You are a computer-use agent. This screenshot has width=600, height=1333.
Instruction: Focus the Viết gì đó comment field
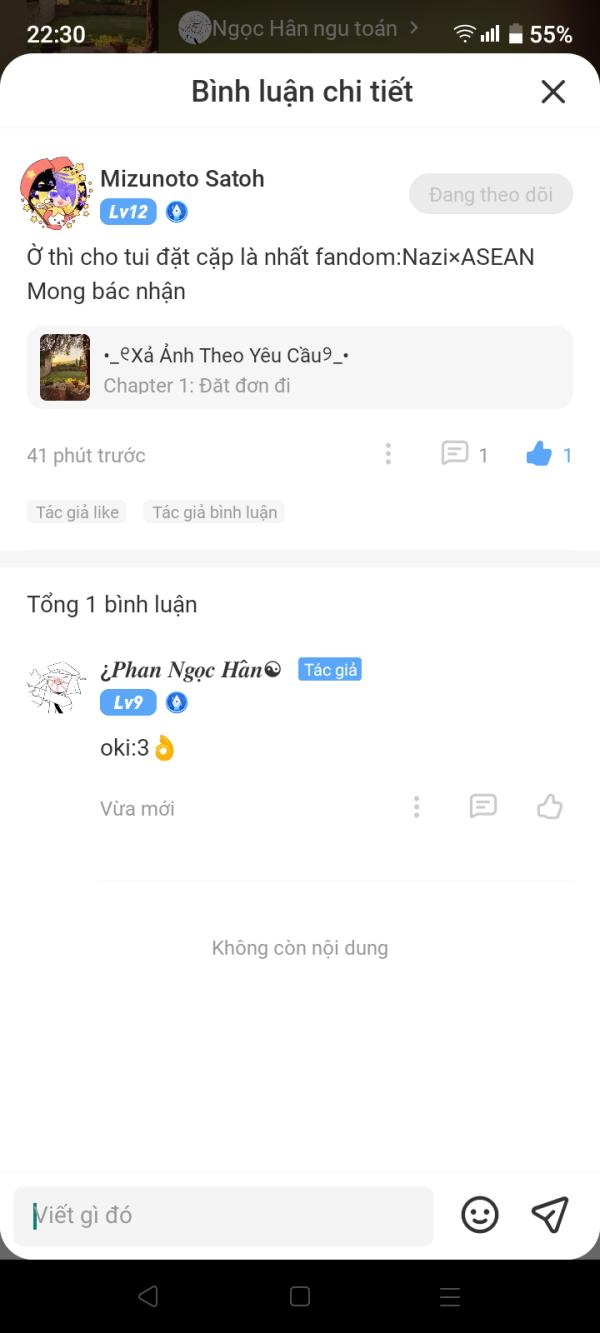tap(223, 1216)
